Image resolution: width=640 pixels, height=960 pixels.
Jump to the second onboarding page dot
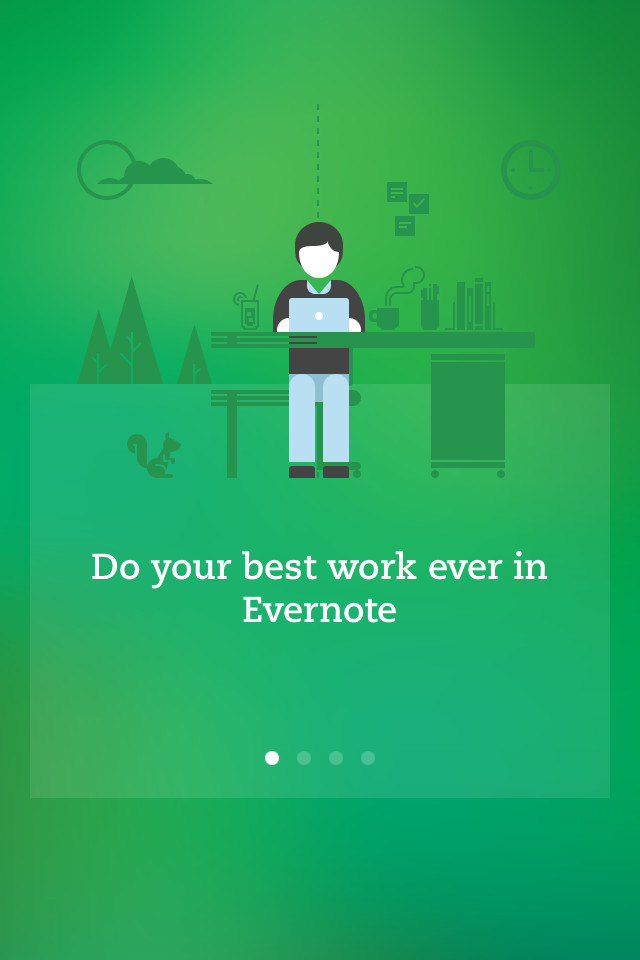304,758
